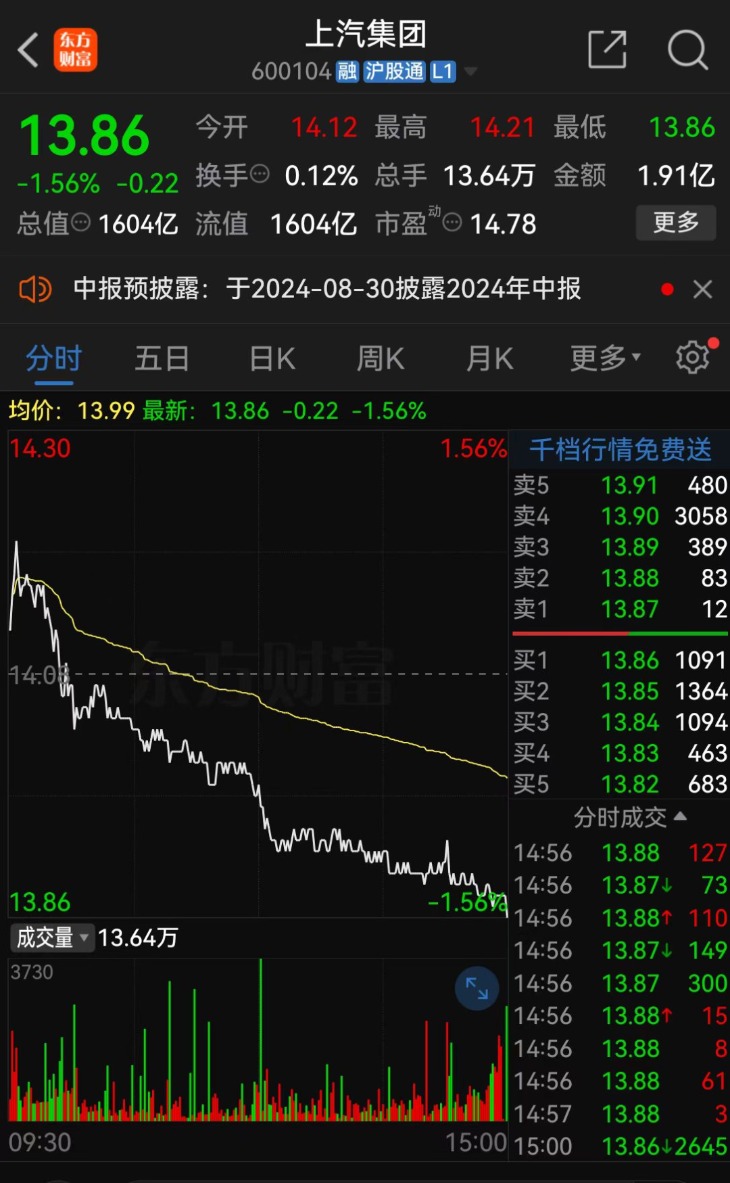Open the search magnifier icon

pyautogui.click(x=686, y=50)
